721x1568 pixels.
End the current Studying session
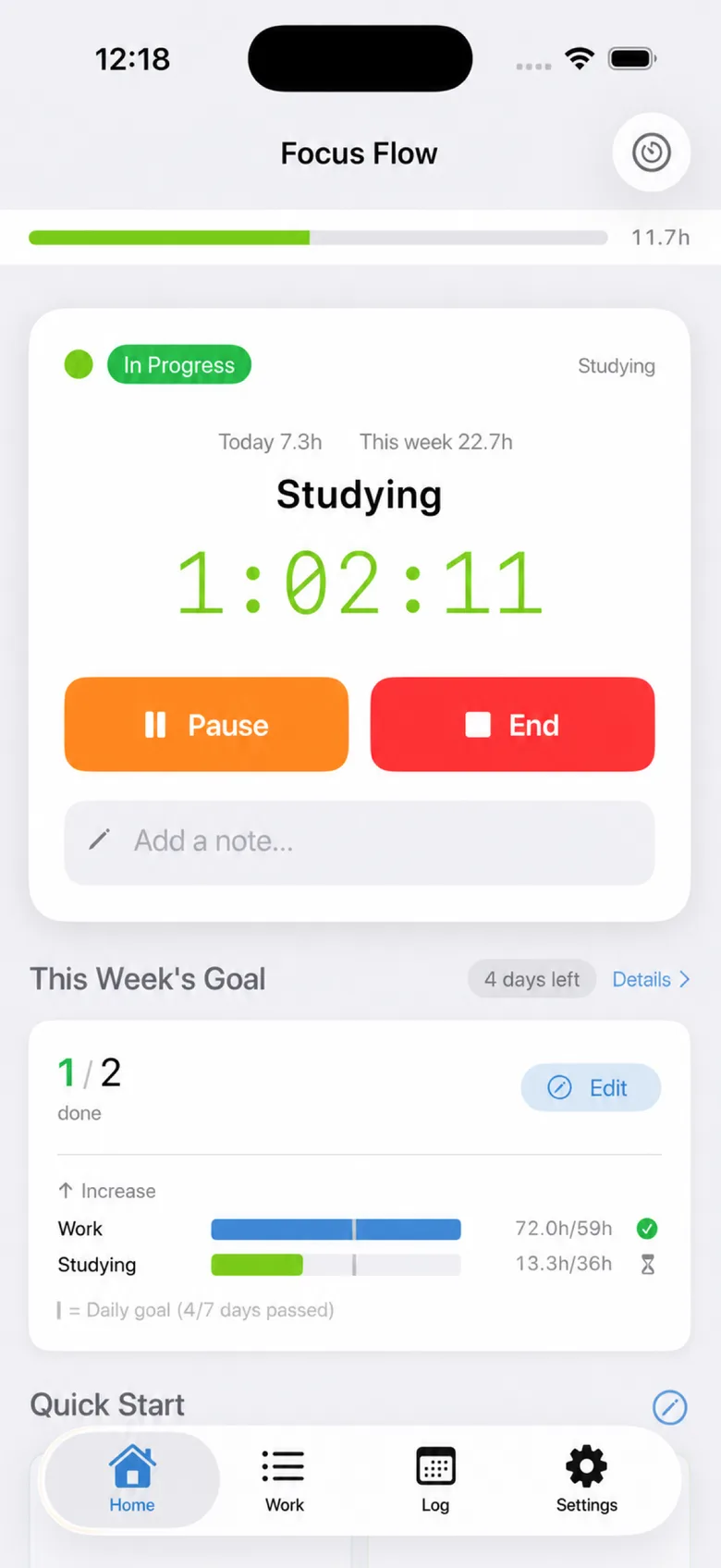[x=512, y=724]
